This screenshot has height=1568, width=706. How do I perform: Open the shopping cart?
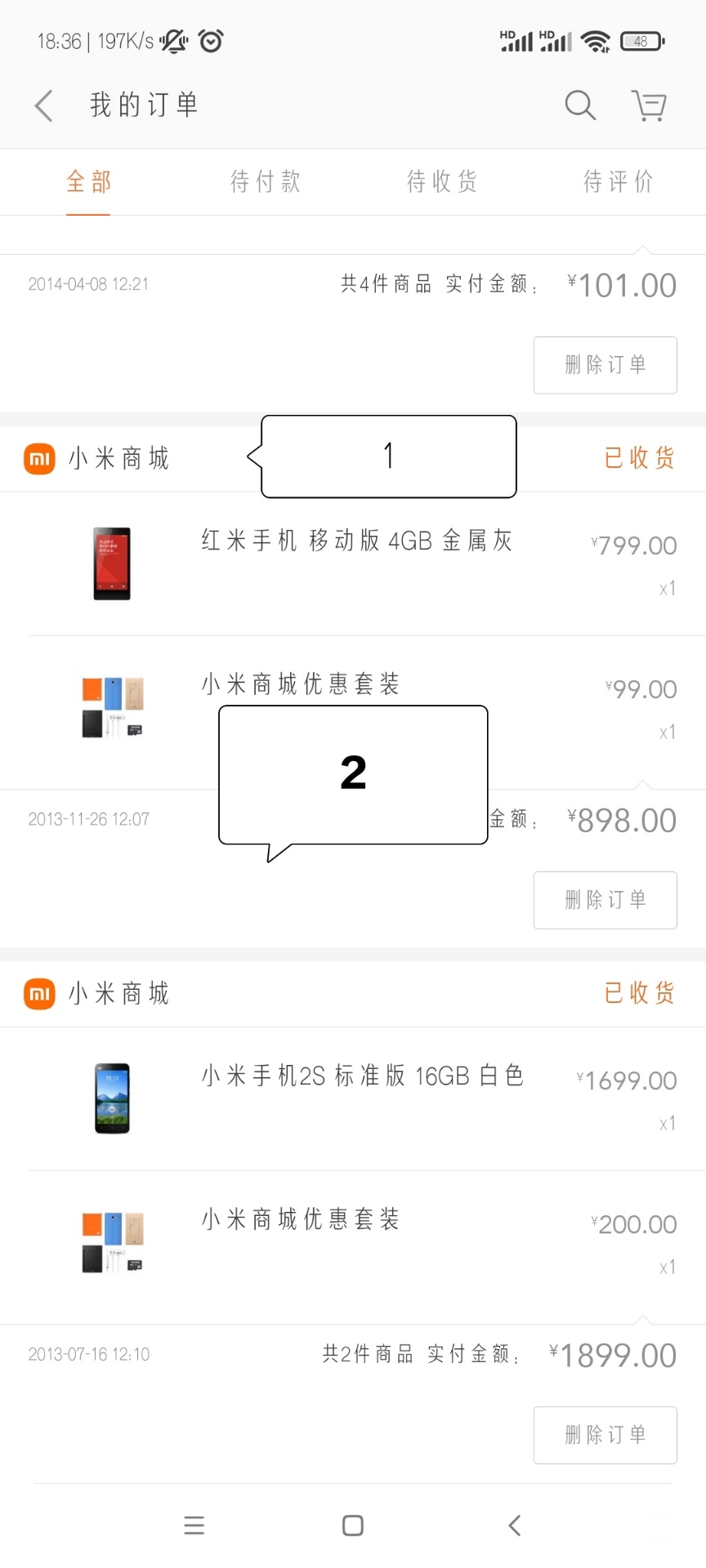click(x=650, y=105)
